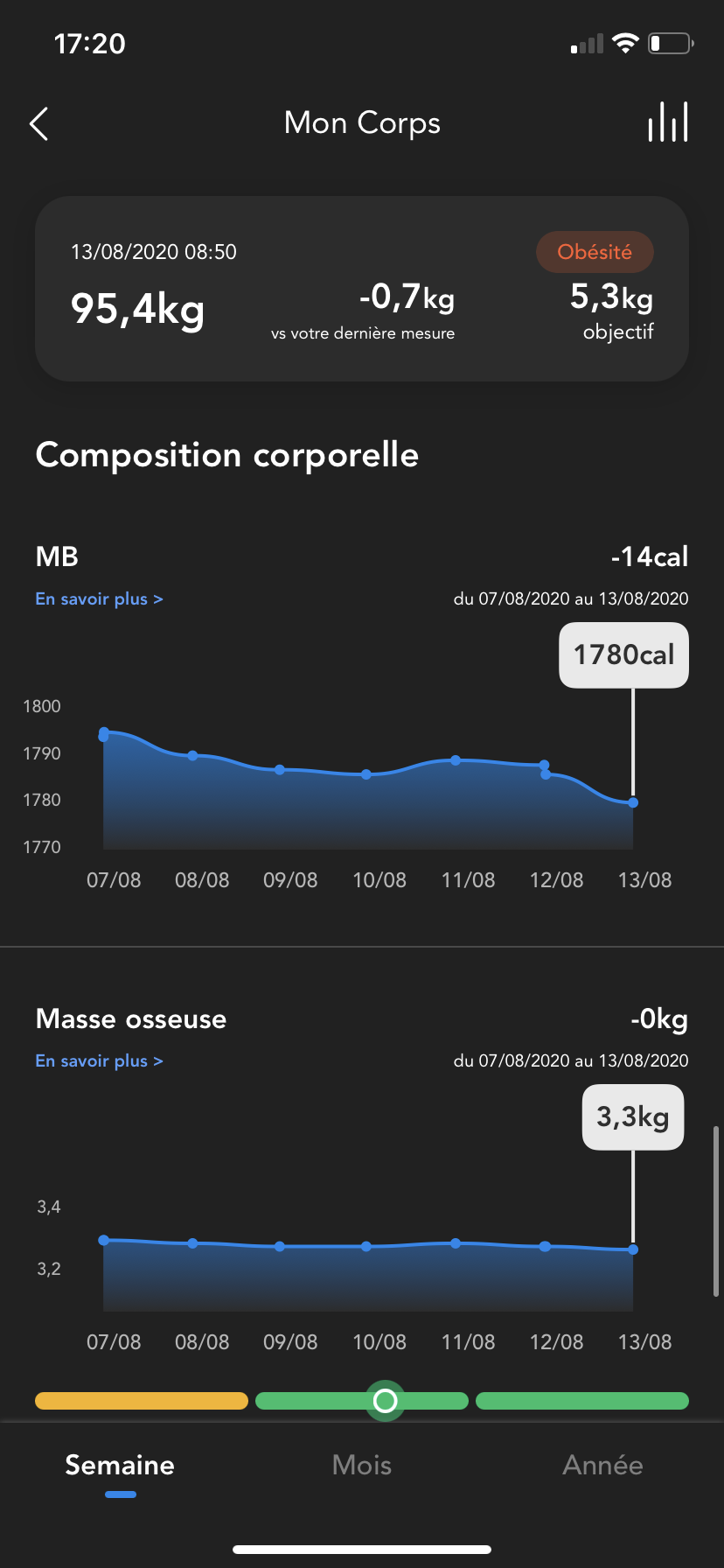Open the statistics chart icon
This screenshot has width=724, height=1568.
pos(668,122)
